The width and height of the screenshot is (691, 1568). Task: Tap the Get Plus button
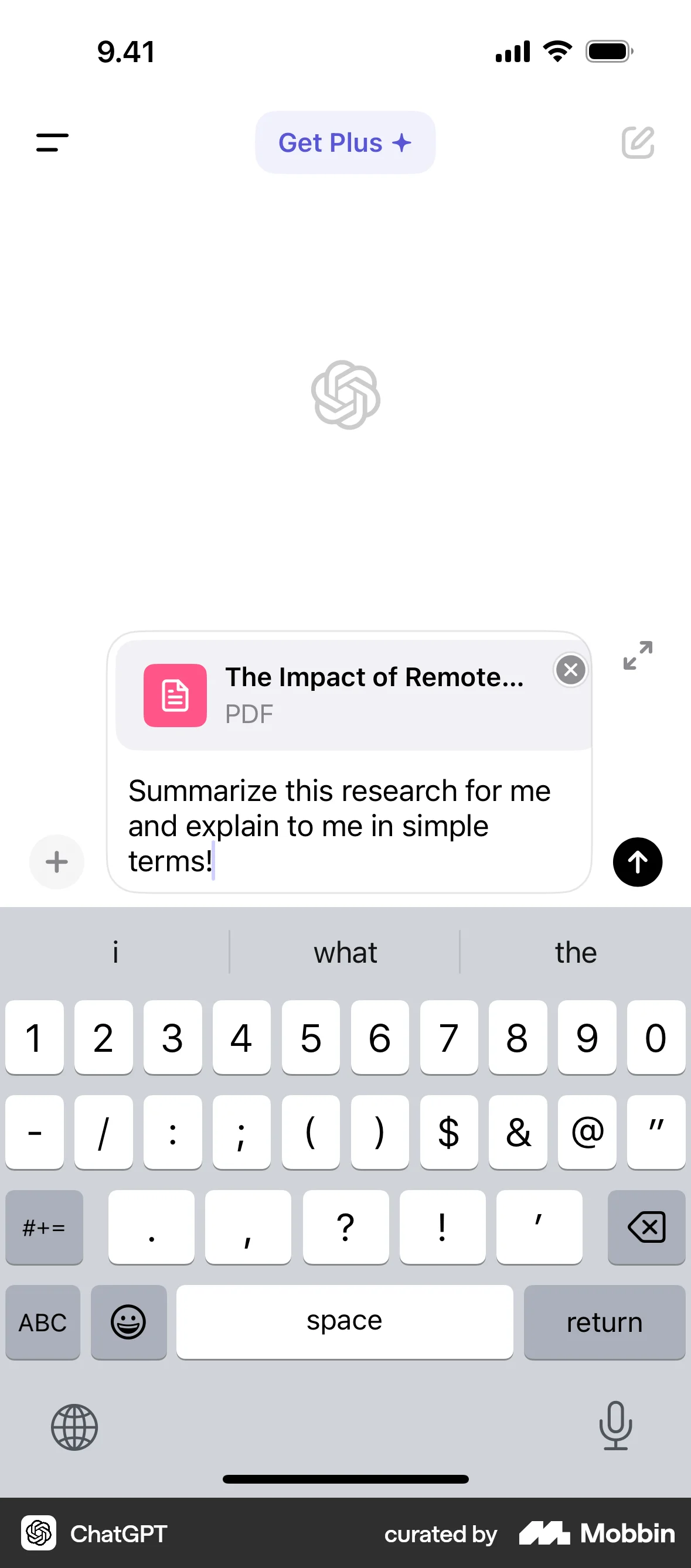click(x=345, y=142)
